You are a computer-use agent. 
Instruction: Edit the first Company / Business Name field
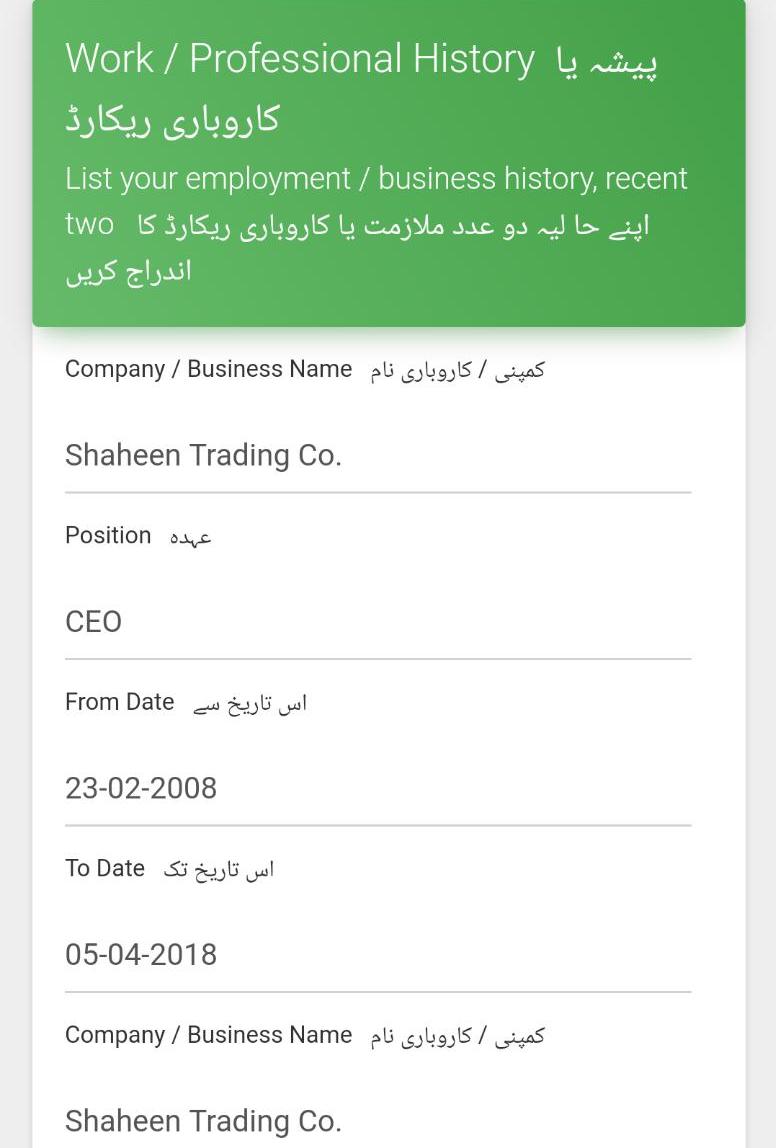(377, 456)
